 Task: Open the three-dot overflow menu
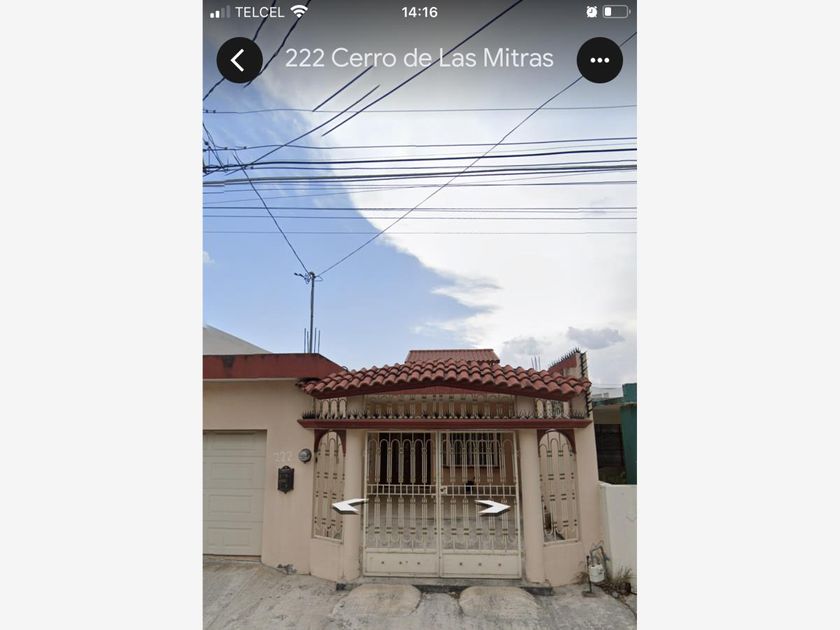coord(599,60)
